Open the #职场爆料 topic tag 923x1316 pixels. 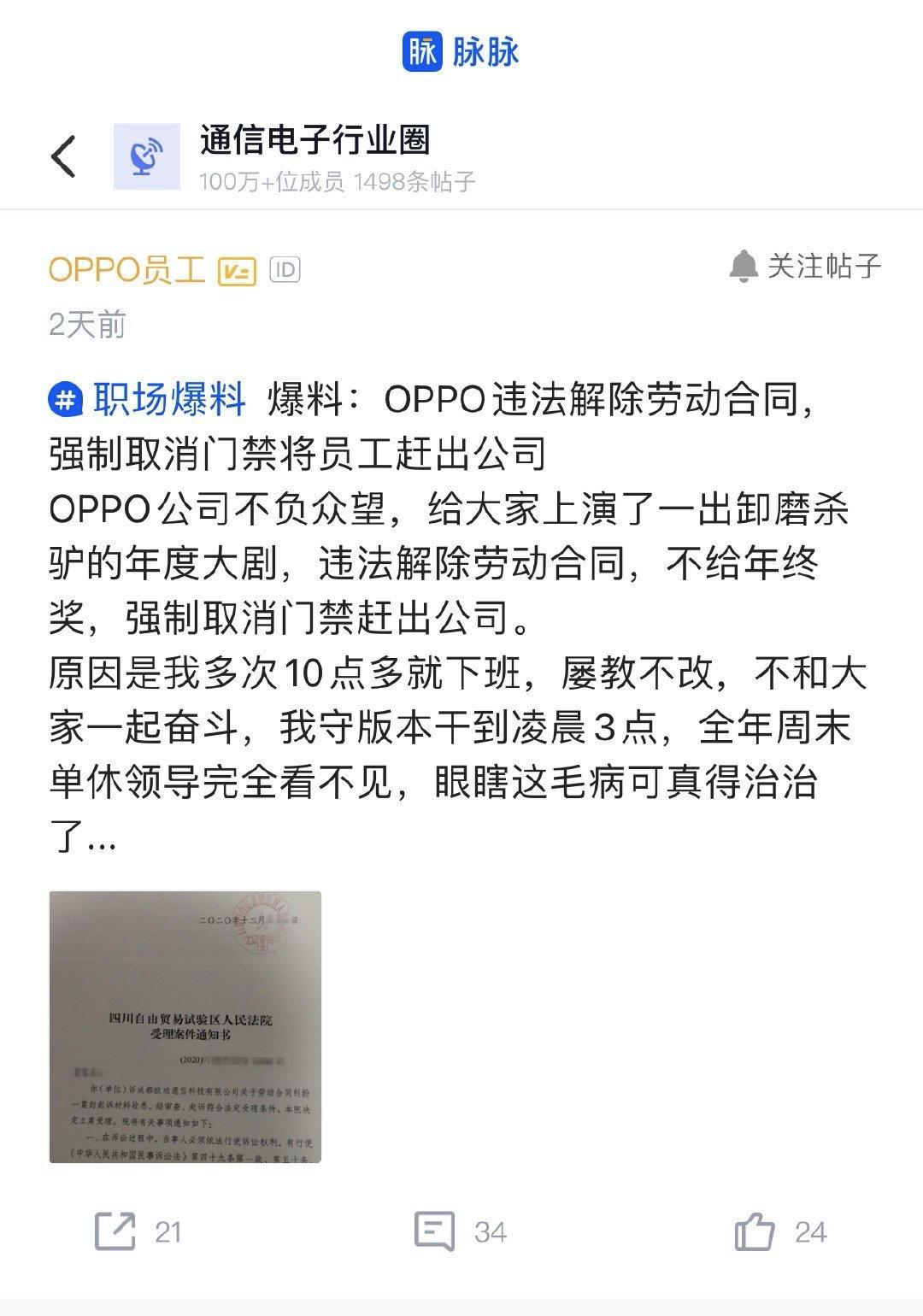pyautogui.click(x=148, y=398)
